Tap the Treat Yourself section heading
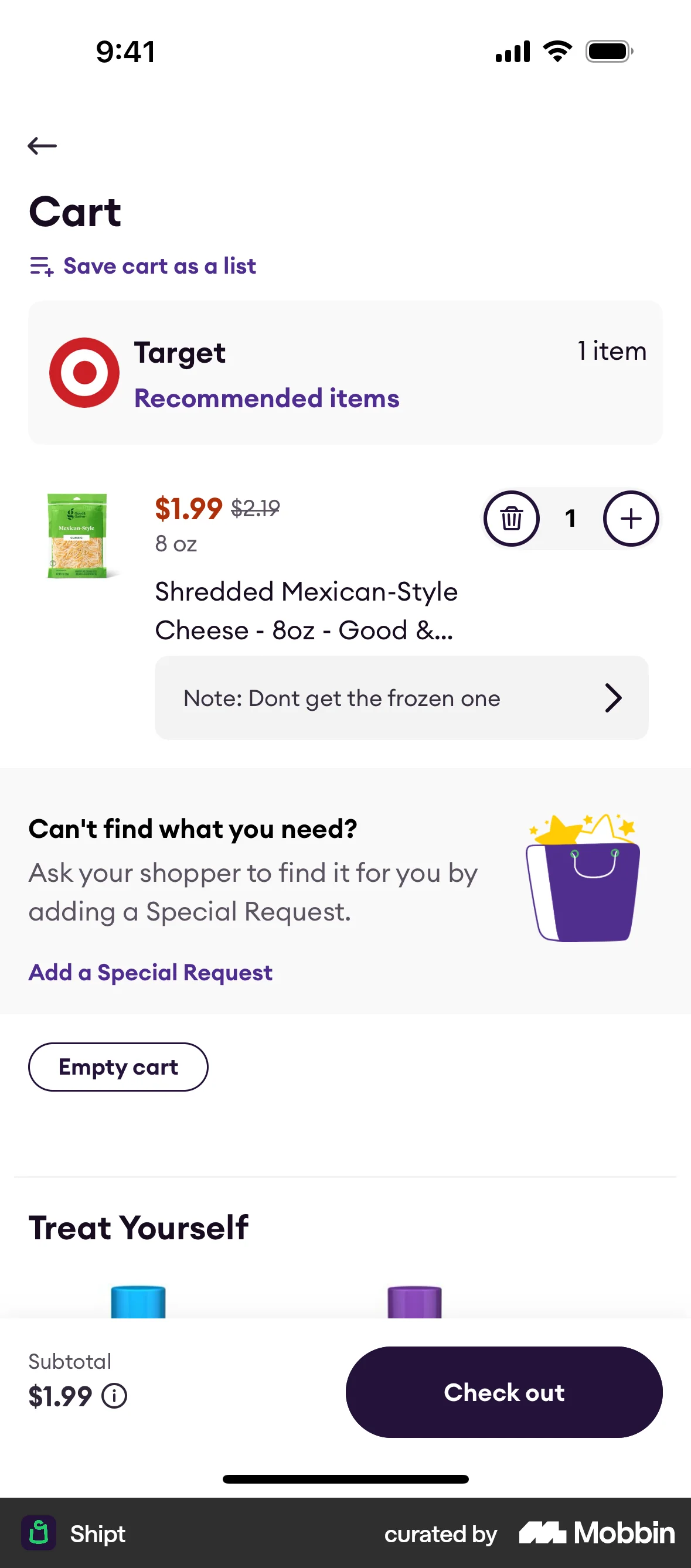The image size is (691, 1568). pyautogui.click(x=138, y=1227)
